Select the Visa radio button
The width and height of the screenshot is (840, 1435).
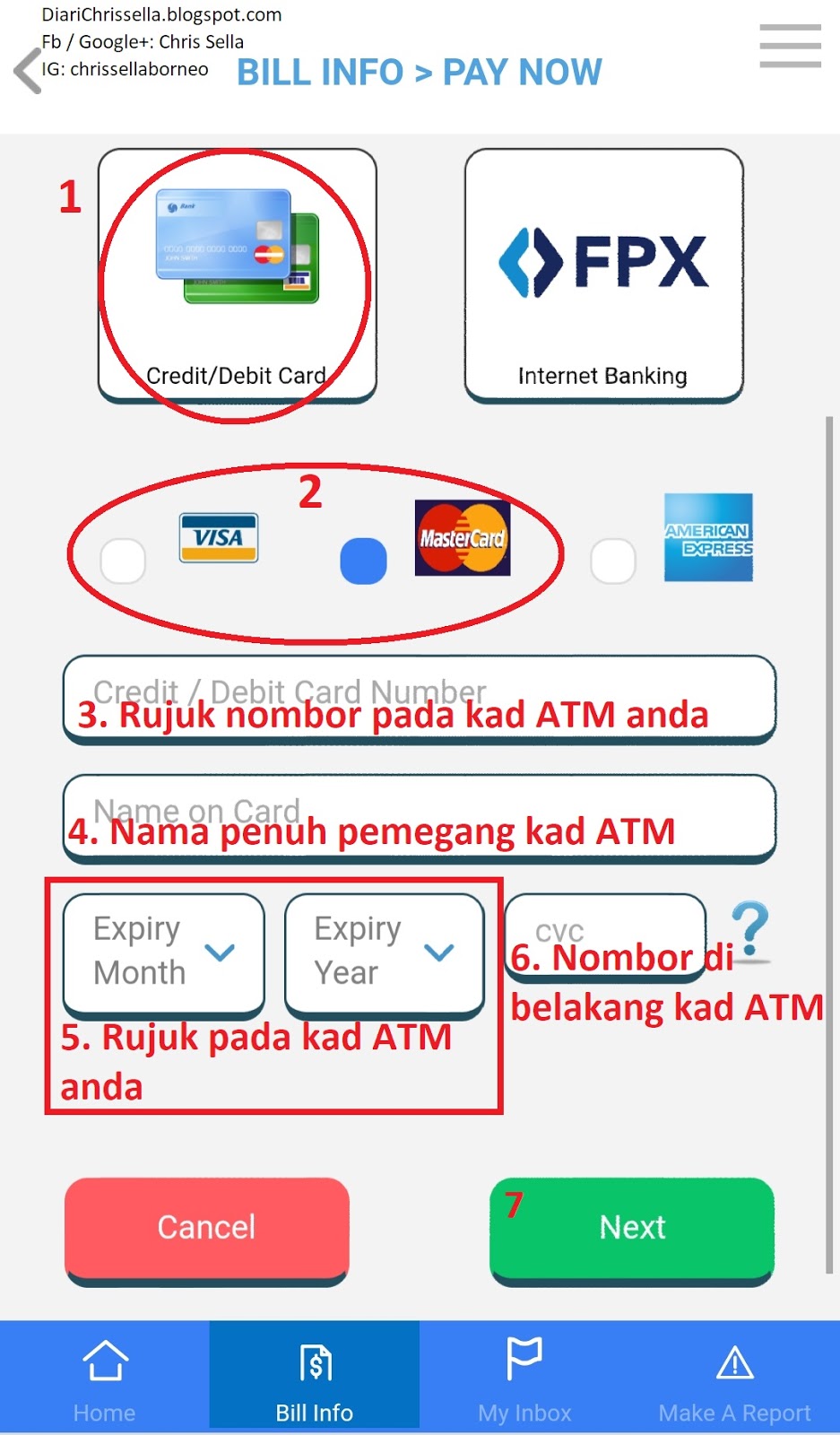pos(124,561)
